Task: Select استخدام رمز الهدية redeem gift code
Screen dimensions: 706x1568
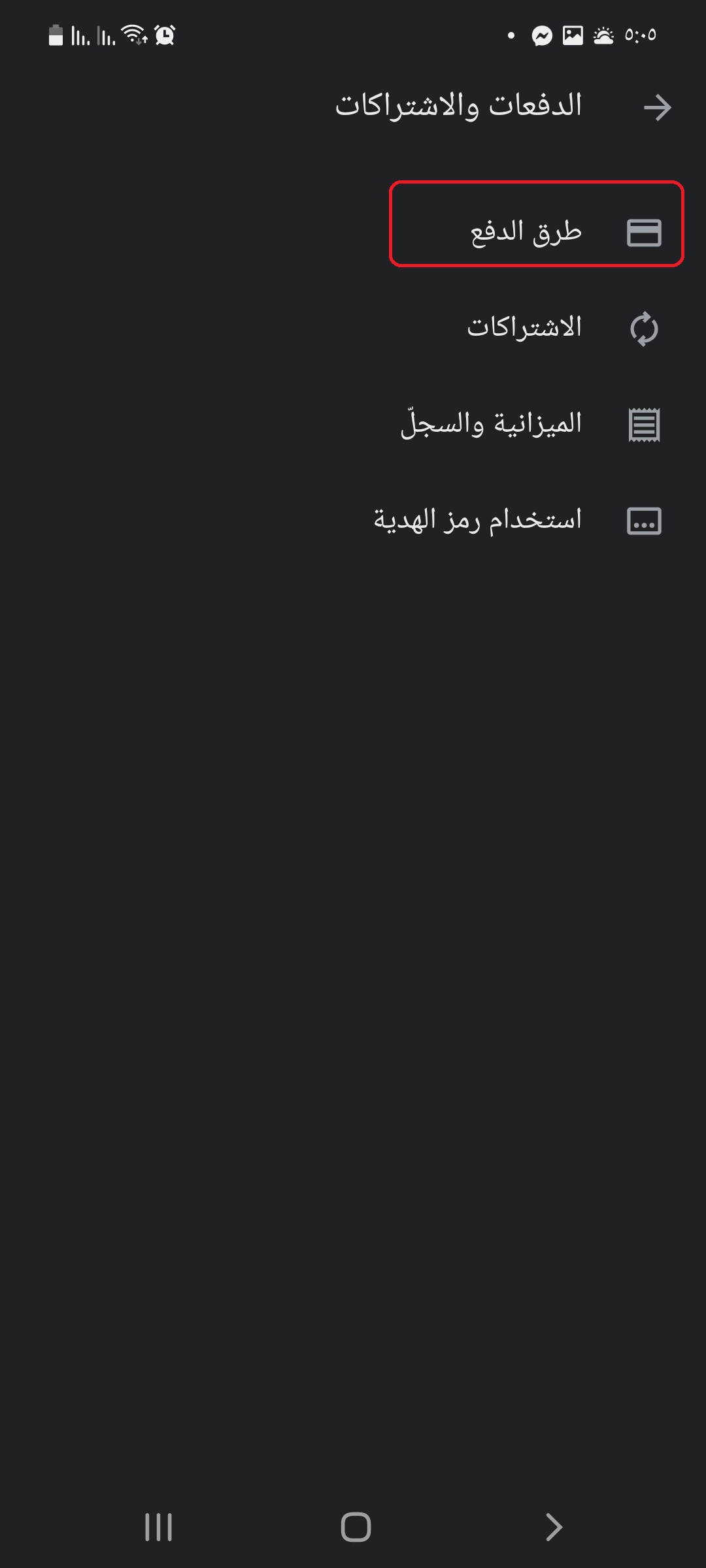Action: point(353,521)
